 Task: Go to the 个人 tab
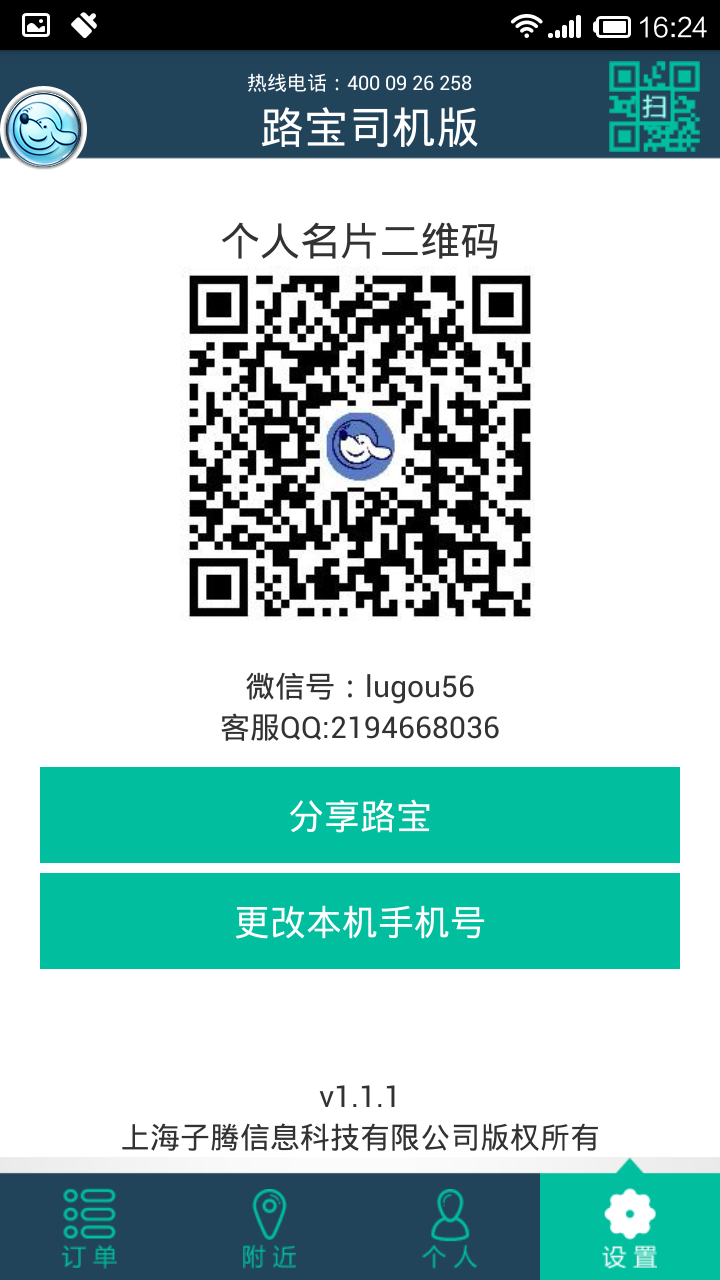pyautogui.click(x=450, y=1227)
